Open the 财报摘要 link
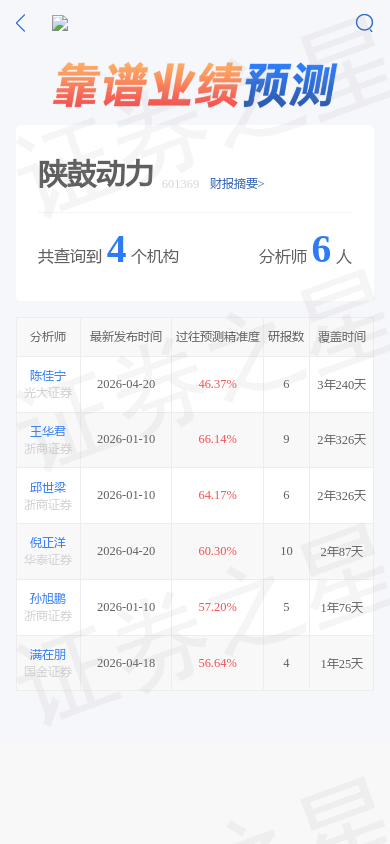 [x=237, y=184]
